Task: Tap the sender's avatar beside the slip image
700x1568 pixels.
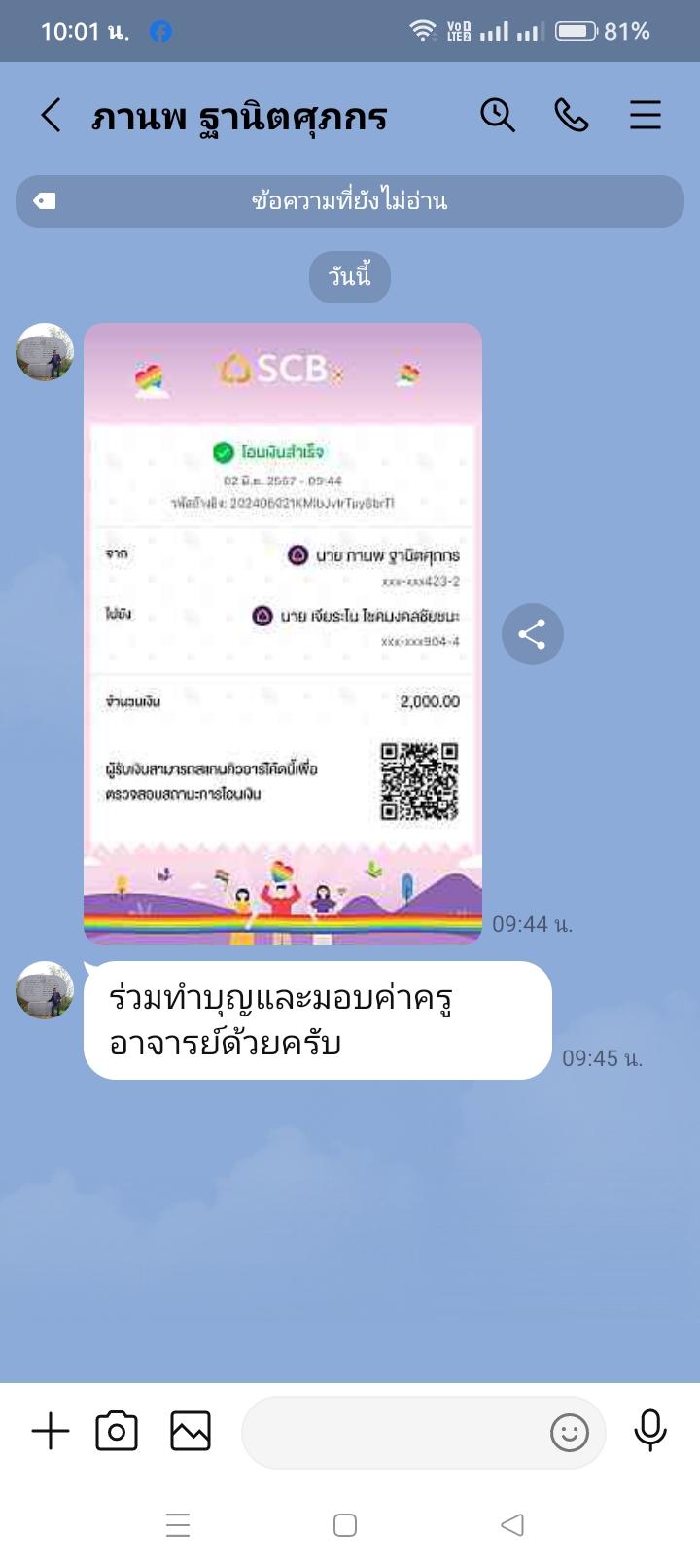Action: 45,352
